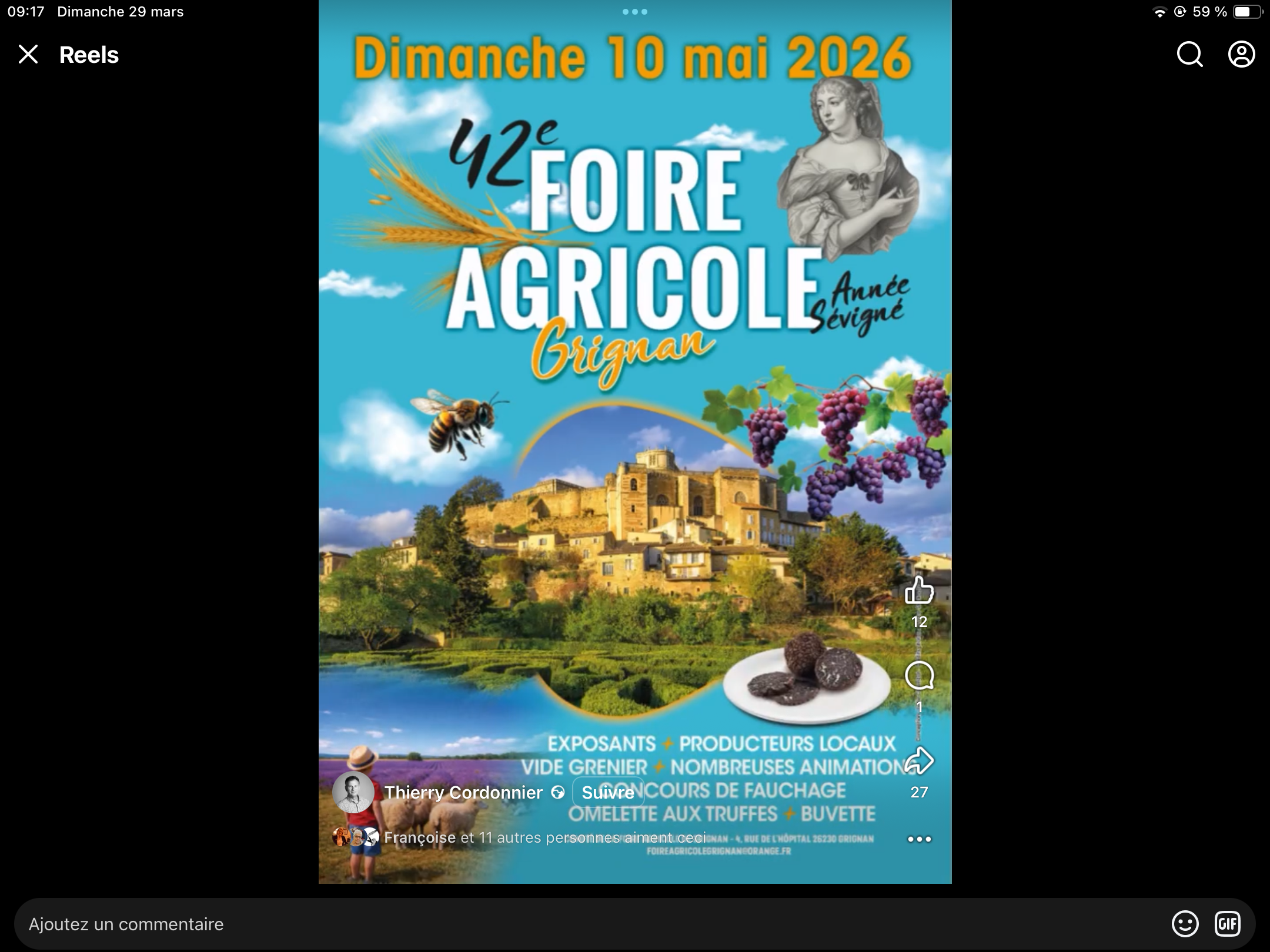
Task: View people who liked this reel
Action: pyautogui.click(x=544, y=837)
